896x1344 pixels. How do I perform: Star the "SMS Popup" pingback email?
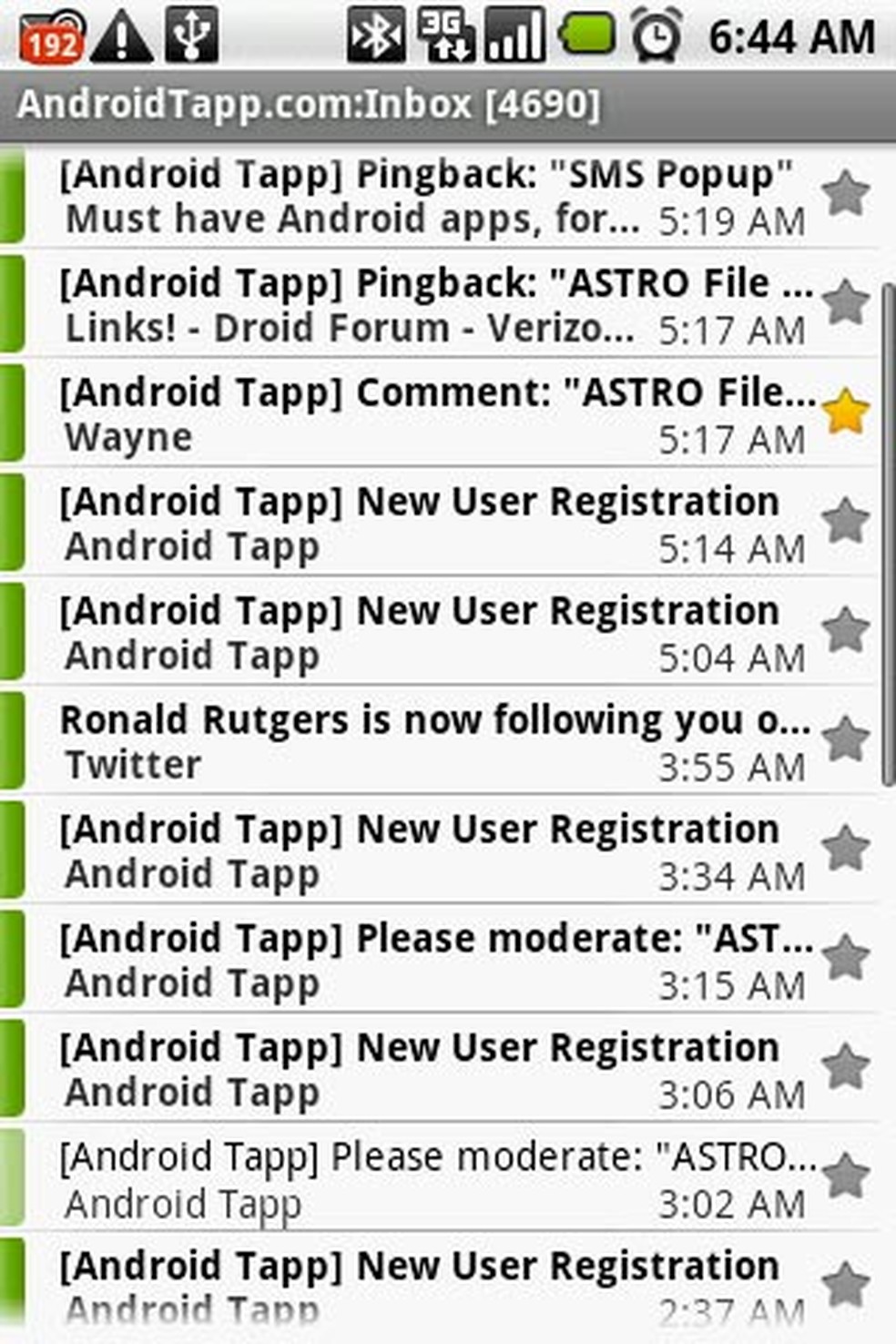click(845, 193)
